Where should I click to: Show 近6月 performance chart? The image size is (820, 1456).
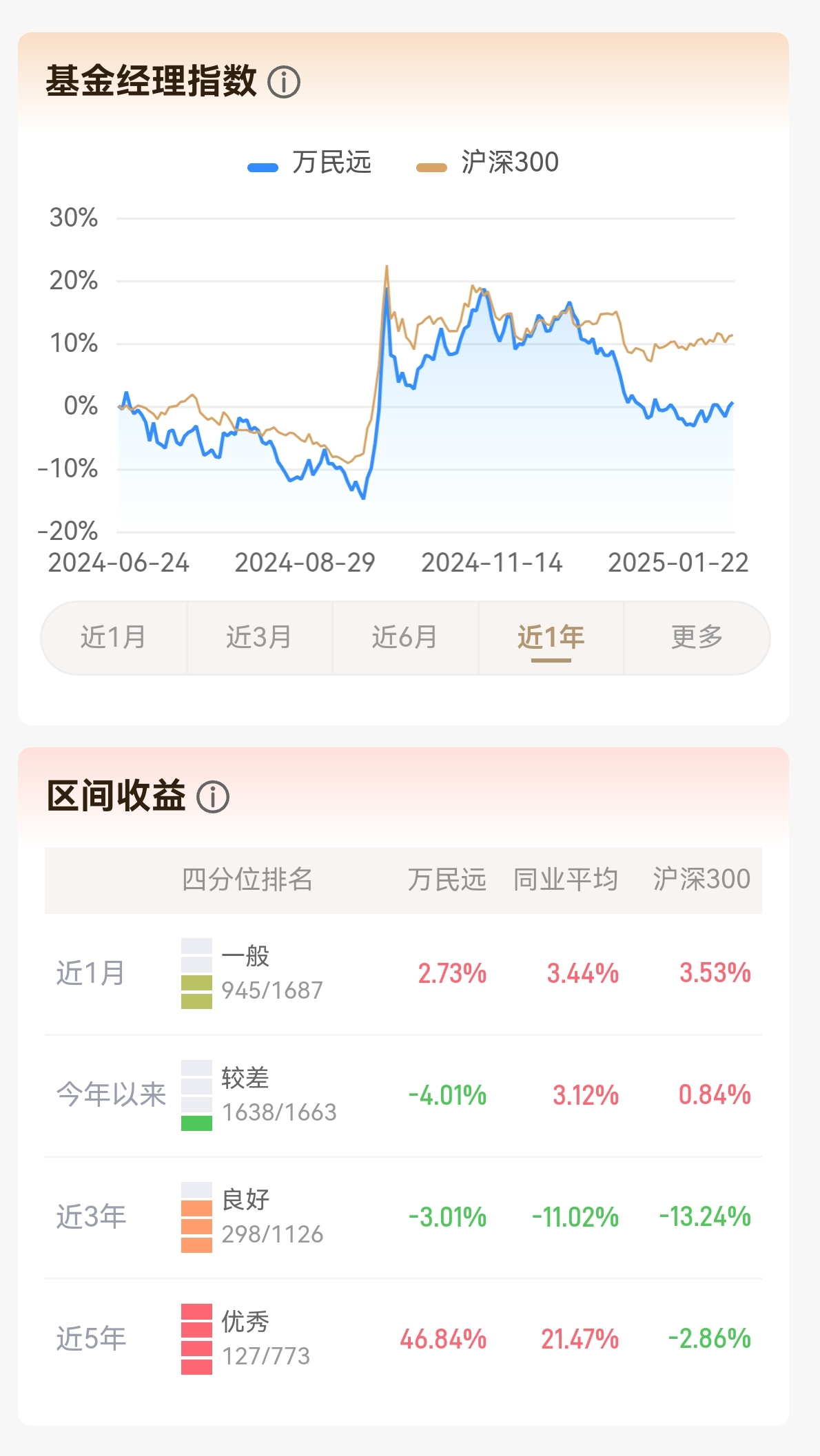pos(405,638)
